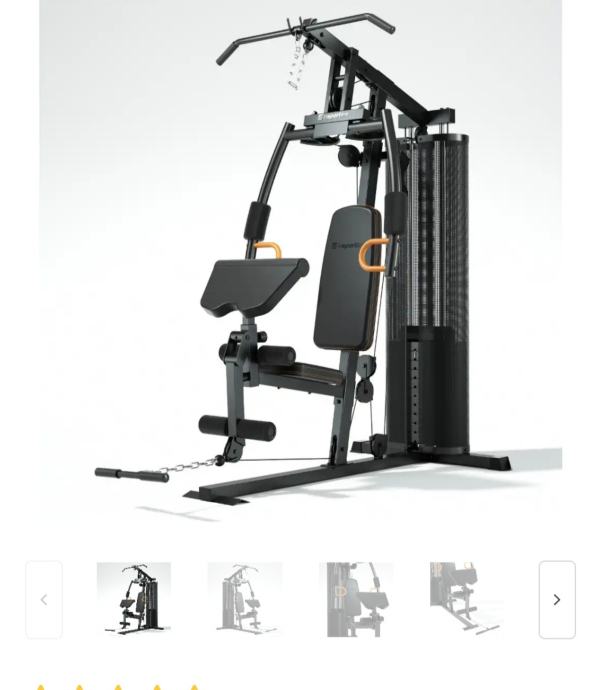Screen dimensions: 601x690
Task: Select the fourth thumbnail showing the leg section
Action: click(x=466, y=599)
